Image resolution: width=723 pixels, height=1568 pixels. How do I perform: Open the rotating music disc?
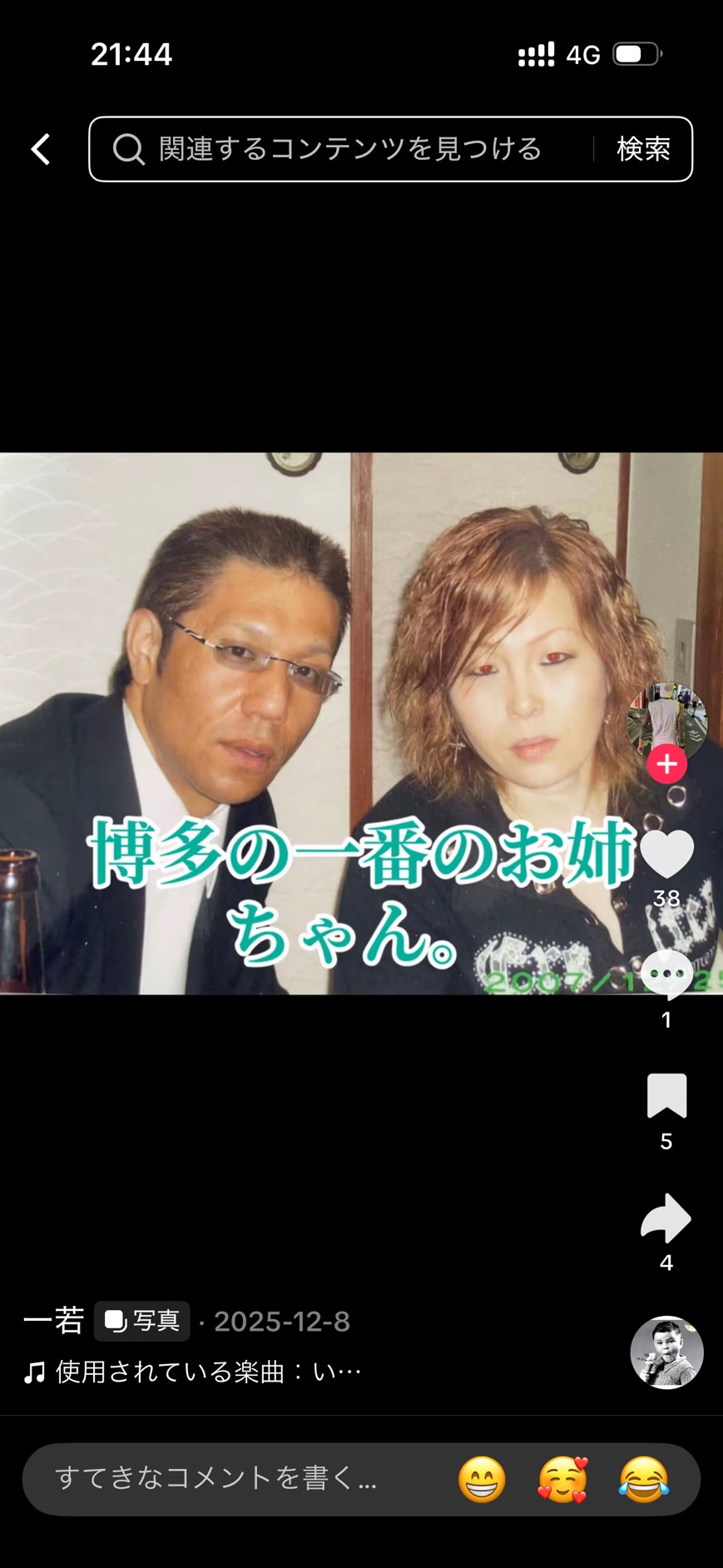point(666,1352)
